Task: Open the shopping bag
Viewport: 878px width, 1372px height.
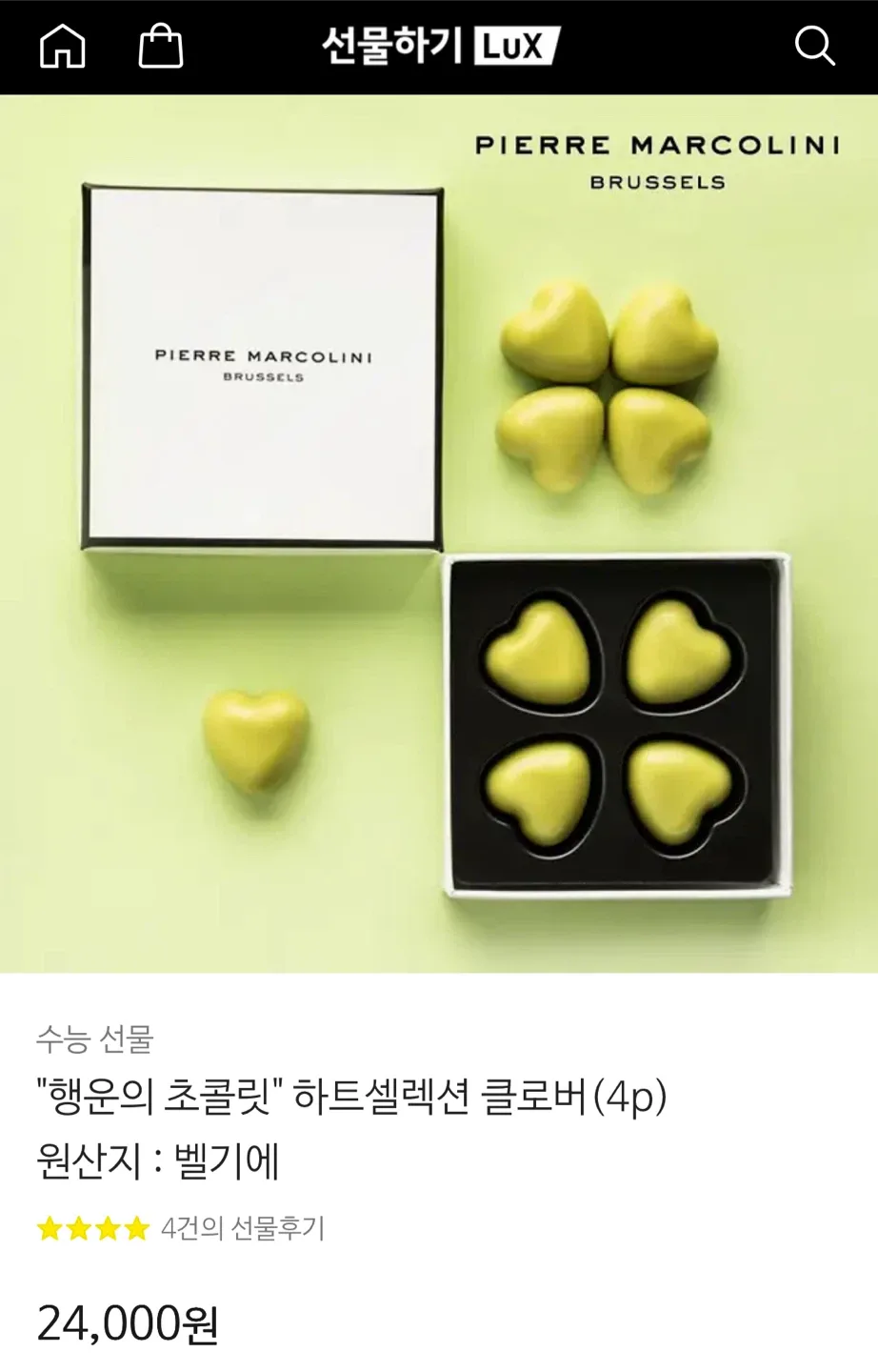Action: tap(160, 46)
